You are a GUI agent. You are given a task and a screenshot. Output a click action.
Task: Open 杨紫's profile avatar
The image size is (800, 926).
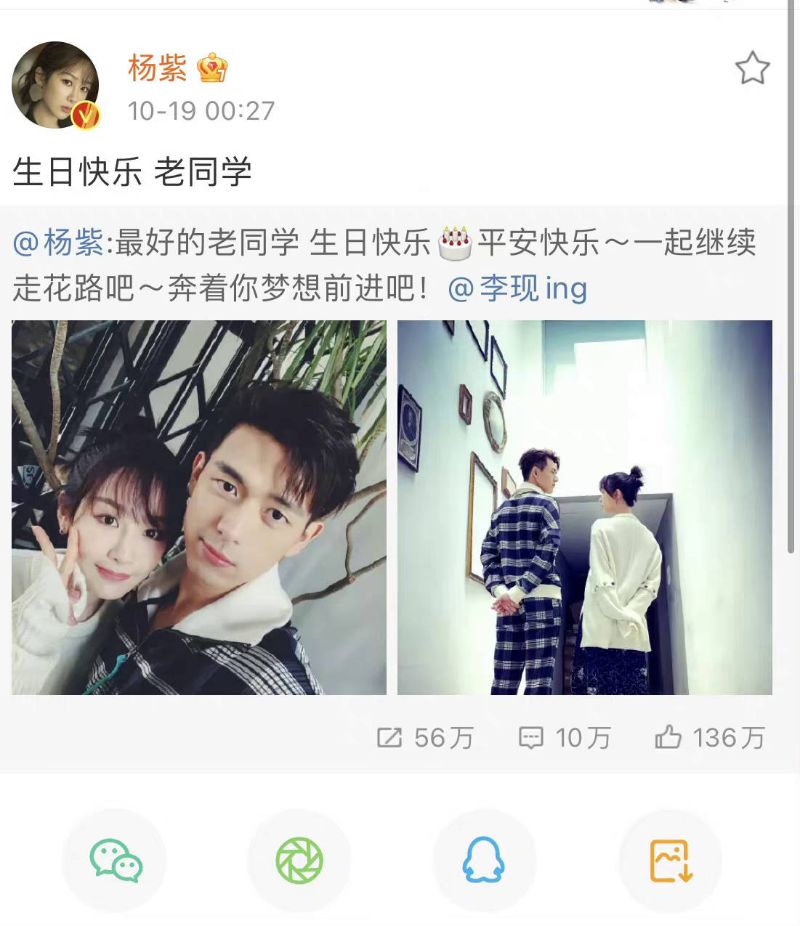coord(55,85)
